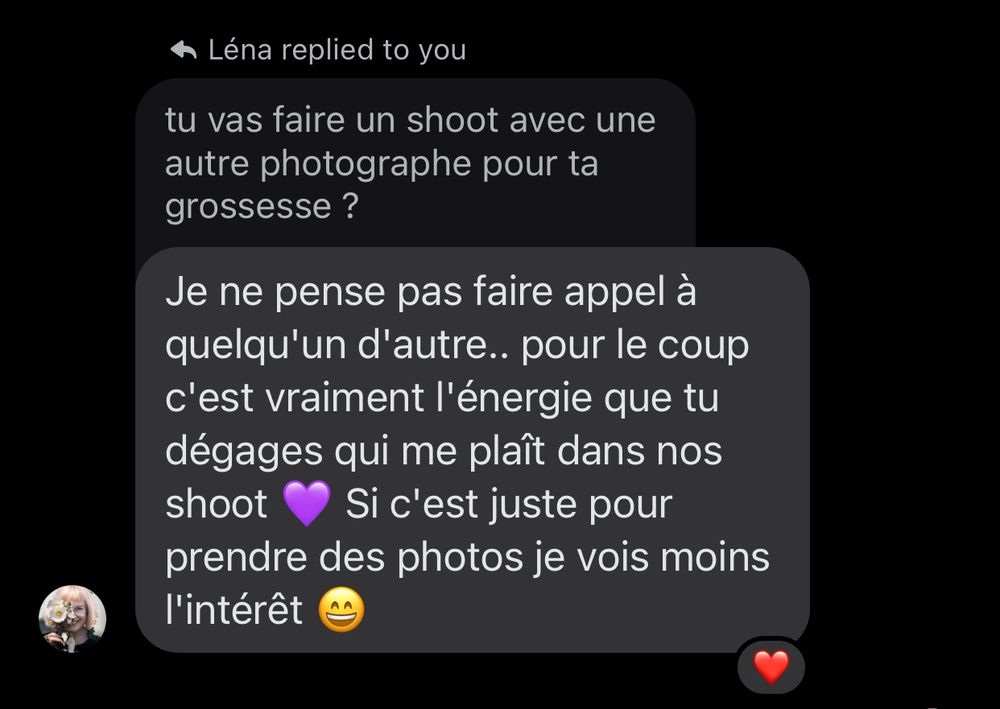
Task: Open Léna's profile picture avatar
Action: point(72,618)
